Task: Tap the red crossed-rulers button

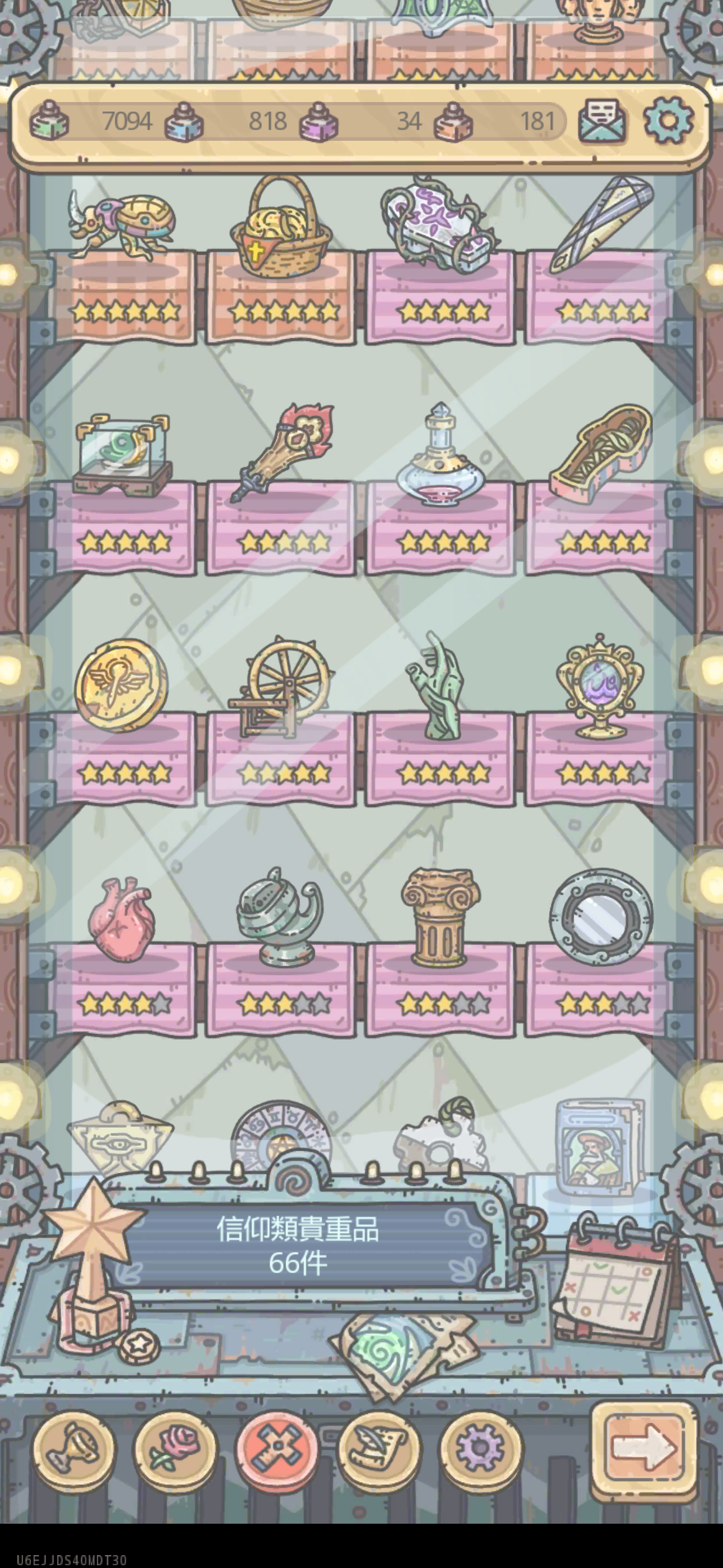Action: click(x=277, y=1452)
